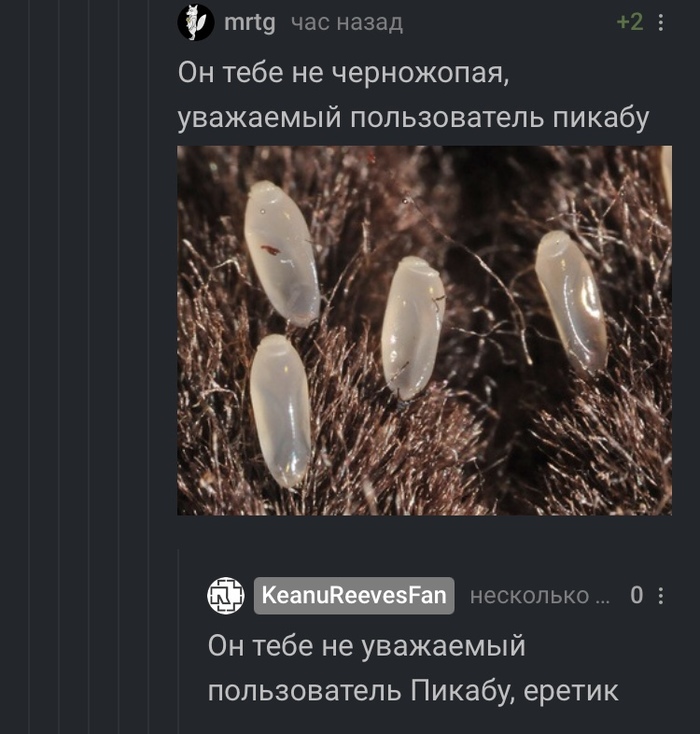The width and height of the screenshot is (700, 734).
Task: Open KeanuReevesFan's profile avatar
Action: (226, 595)
